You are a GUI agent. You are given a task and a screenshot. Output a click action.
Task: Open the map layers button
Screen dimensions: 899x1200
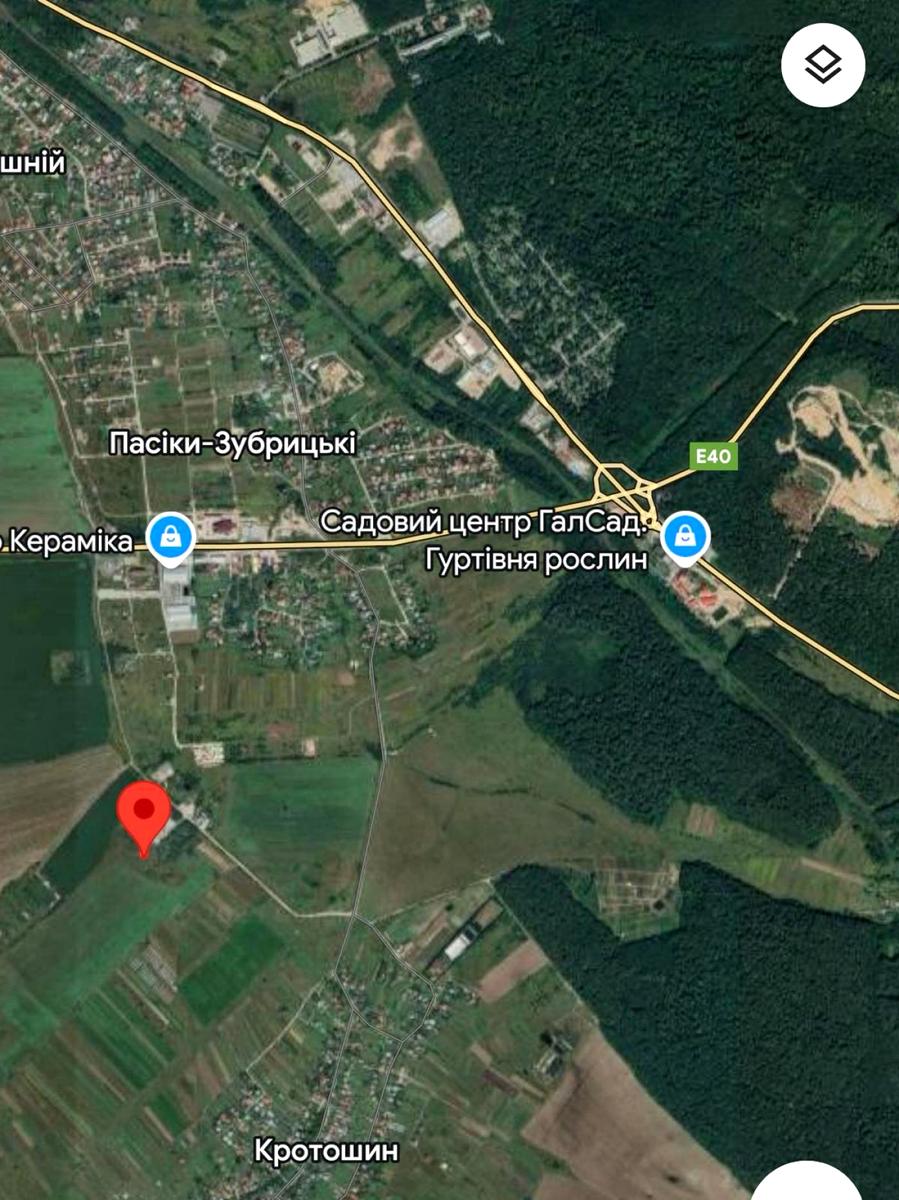tap(822, 66)
